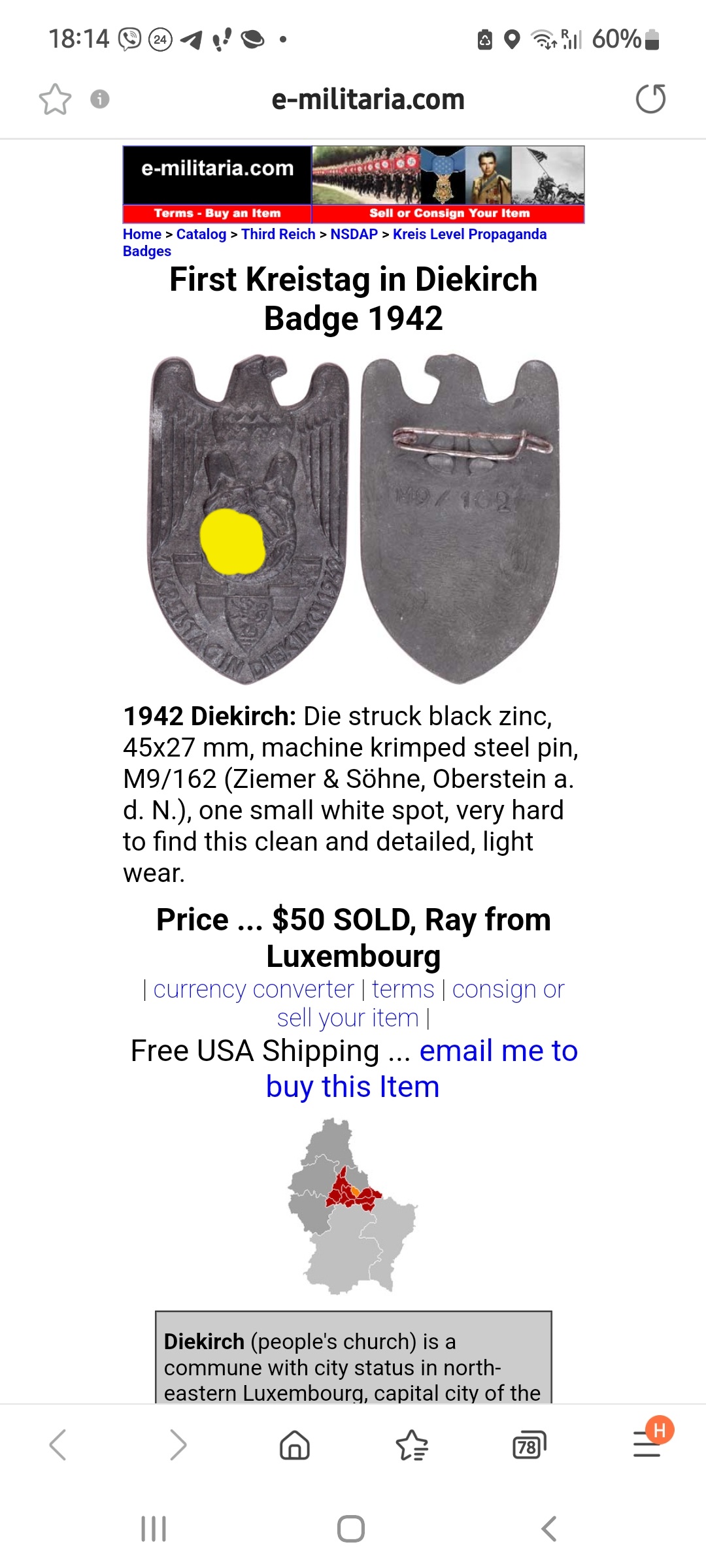Go to Home in the breadcrumb

[x=142, y=234]
